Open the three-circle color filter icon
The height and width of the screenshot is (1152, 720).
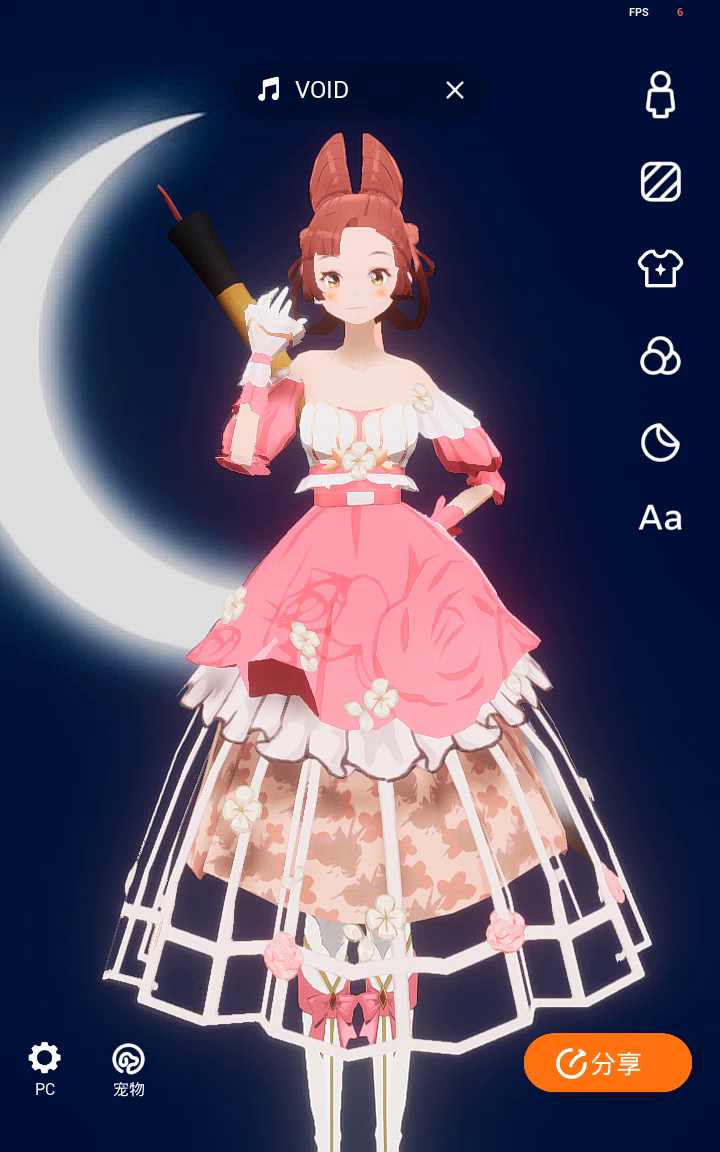click(660, 355)
